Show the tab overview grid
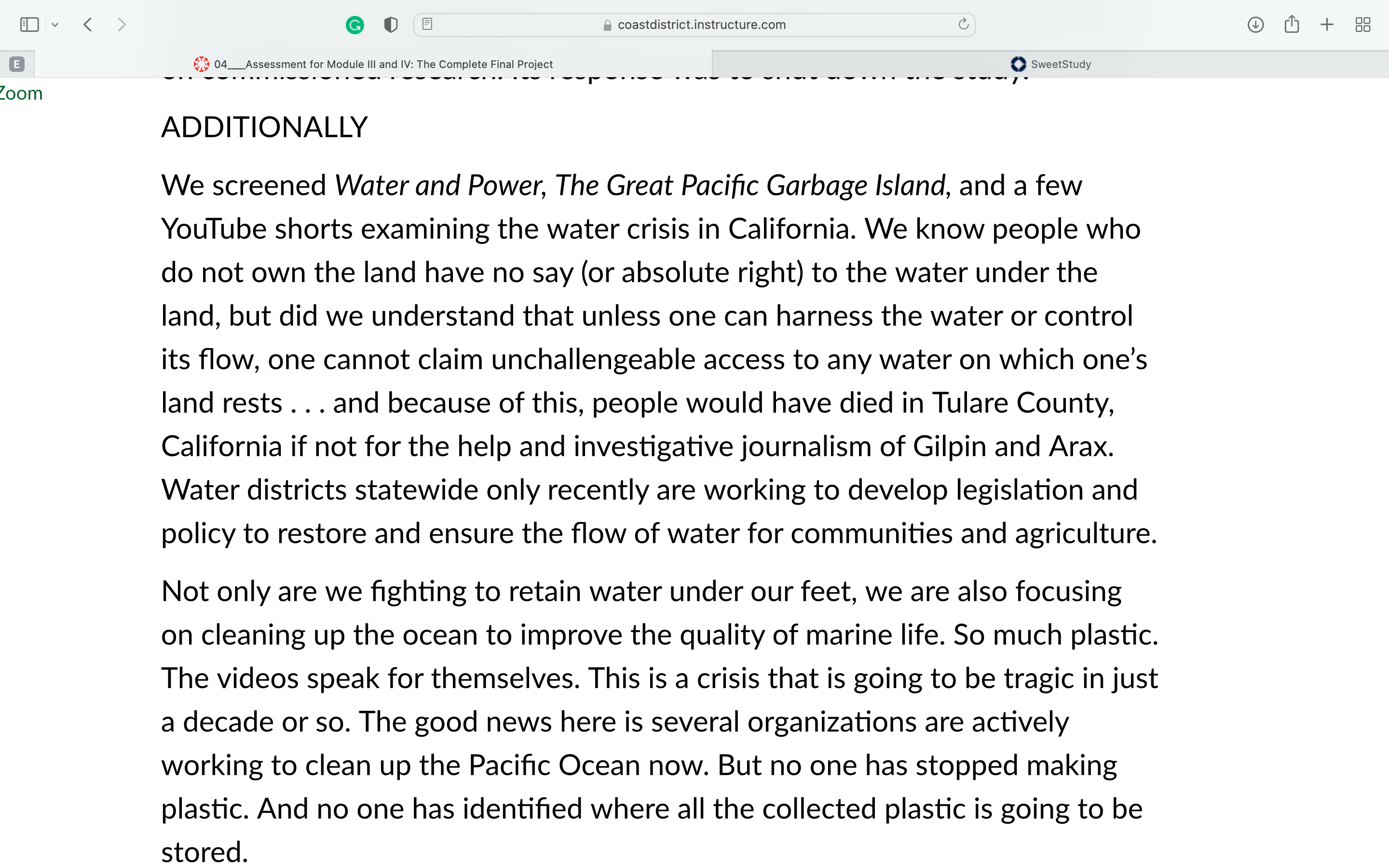 (1362, 25)
